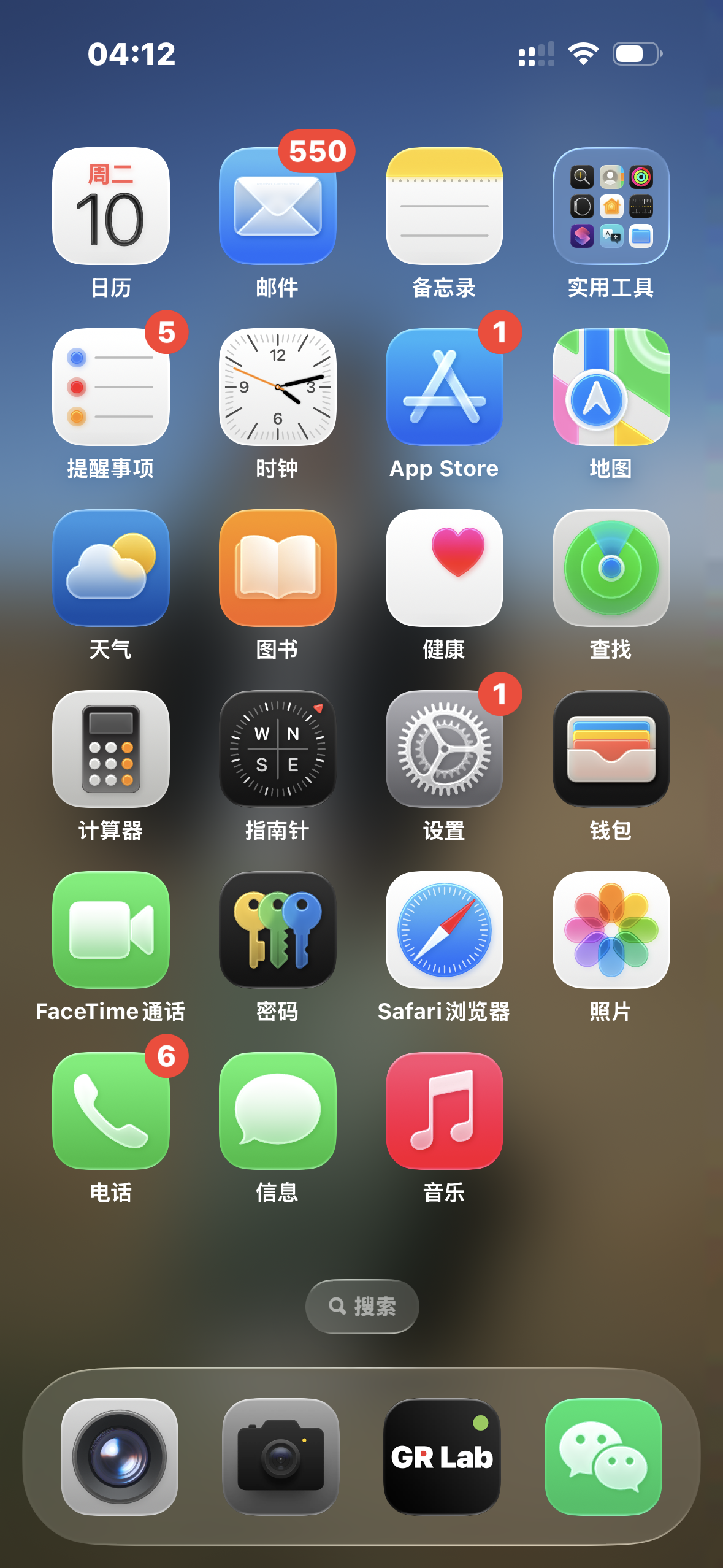Open the 照片 Photos app
Viewport: 723px width, 1568px height.
coord(611,929)
